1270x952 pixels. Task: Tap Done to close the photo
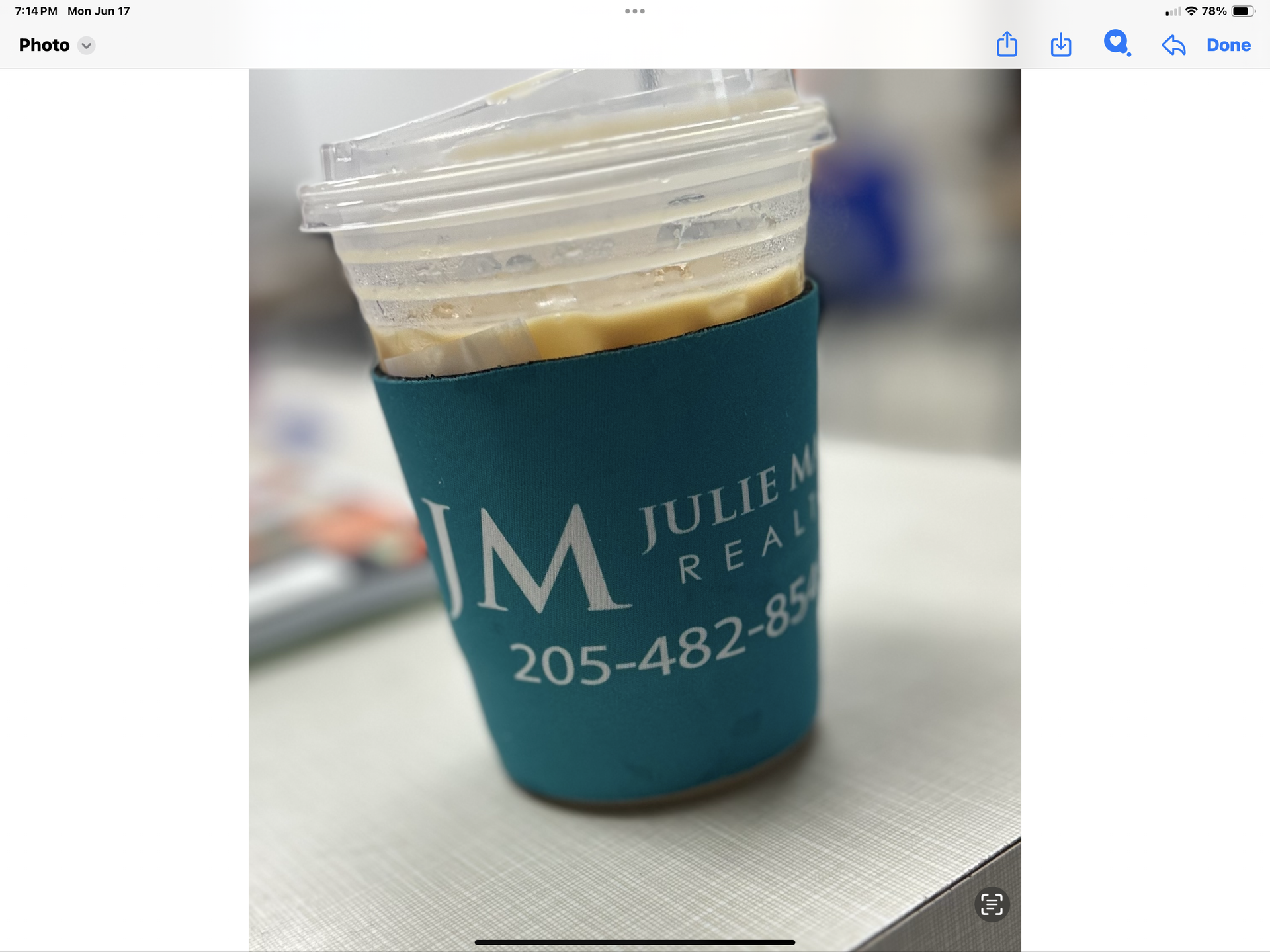click(1228, 45)
